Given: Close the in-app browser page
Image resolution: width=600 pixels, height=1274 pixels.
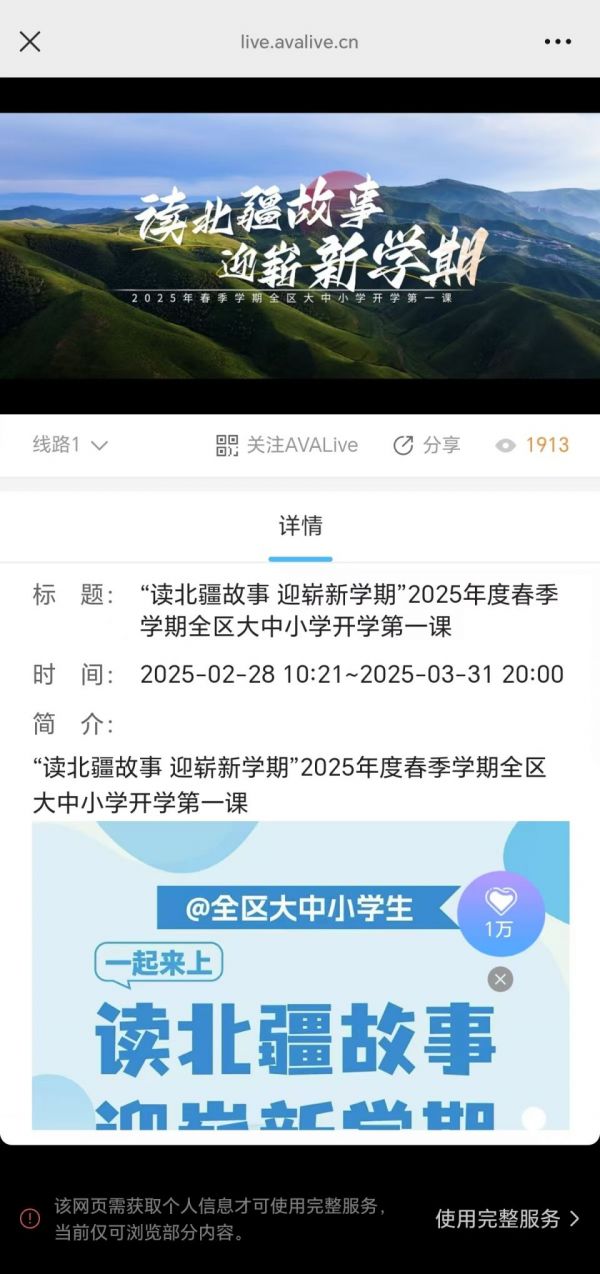Looking at the screenshot, I should tap(30, 41).
